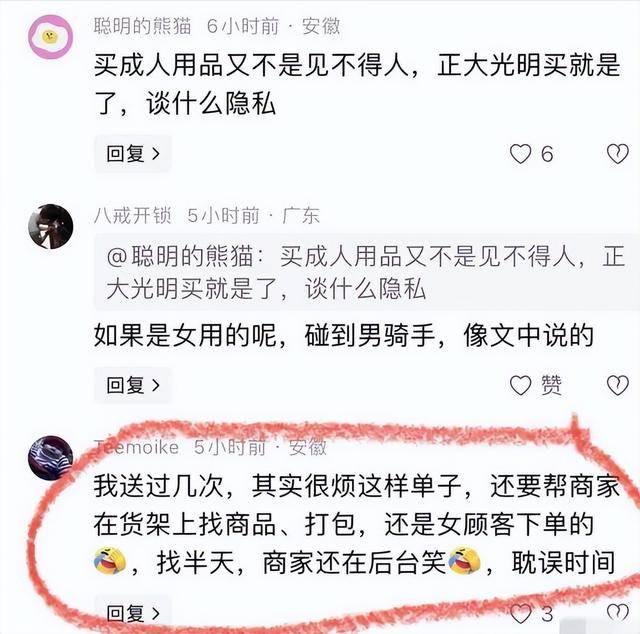Reply to Teemoike's comment
This screenshot has width=640, height=634.
pyautogui.click(x=132, y=612)
